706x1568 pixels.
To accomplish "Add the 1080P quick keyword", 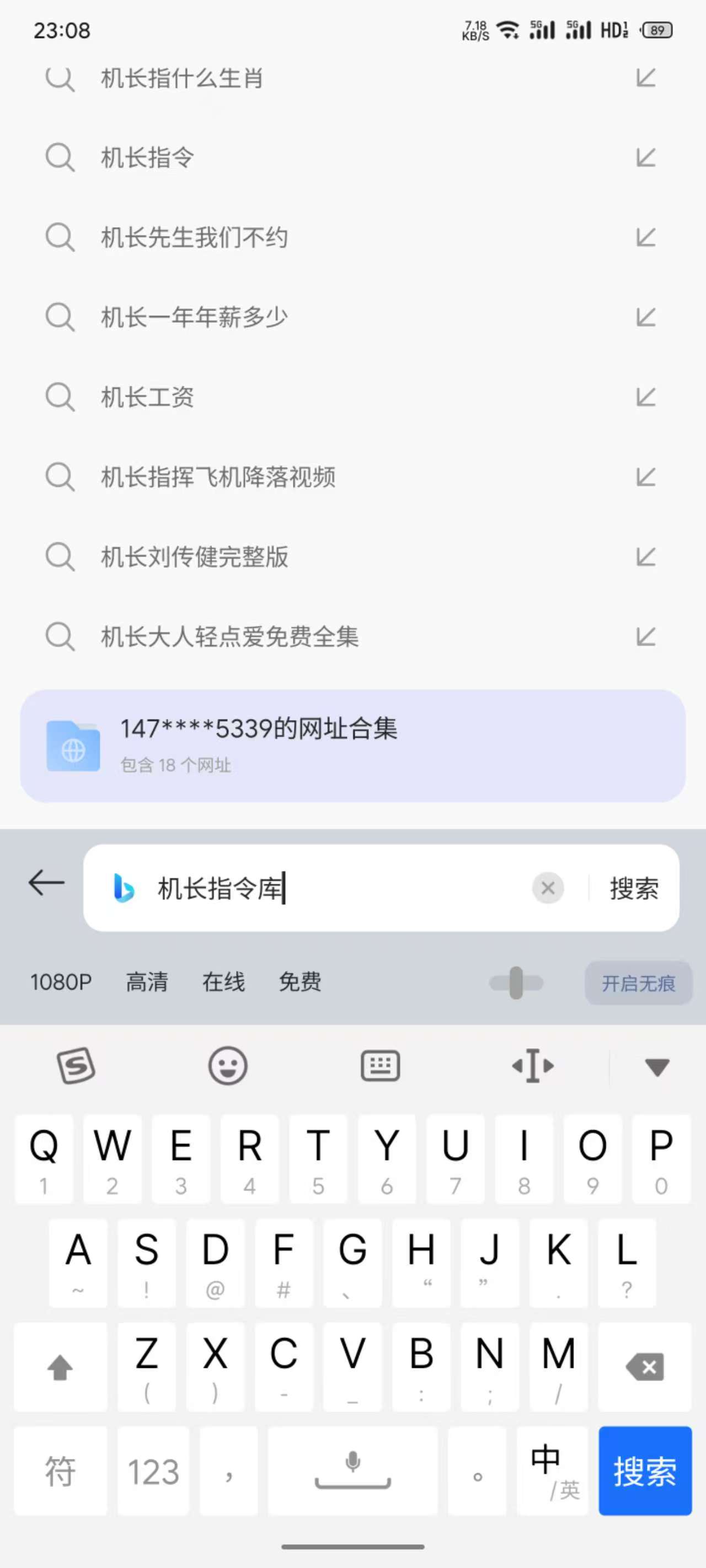I will point(61,982).
